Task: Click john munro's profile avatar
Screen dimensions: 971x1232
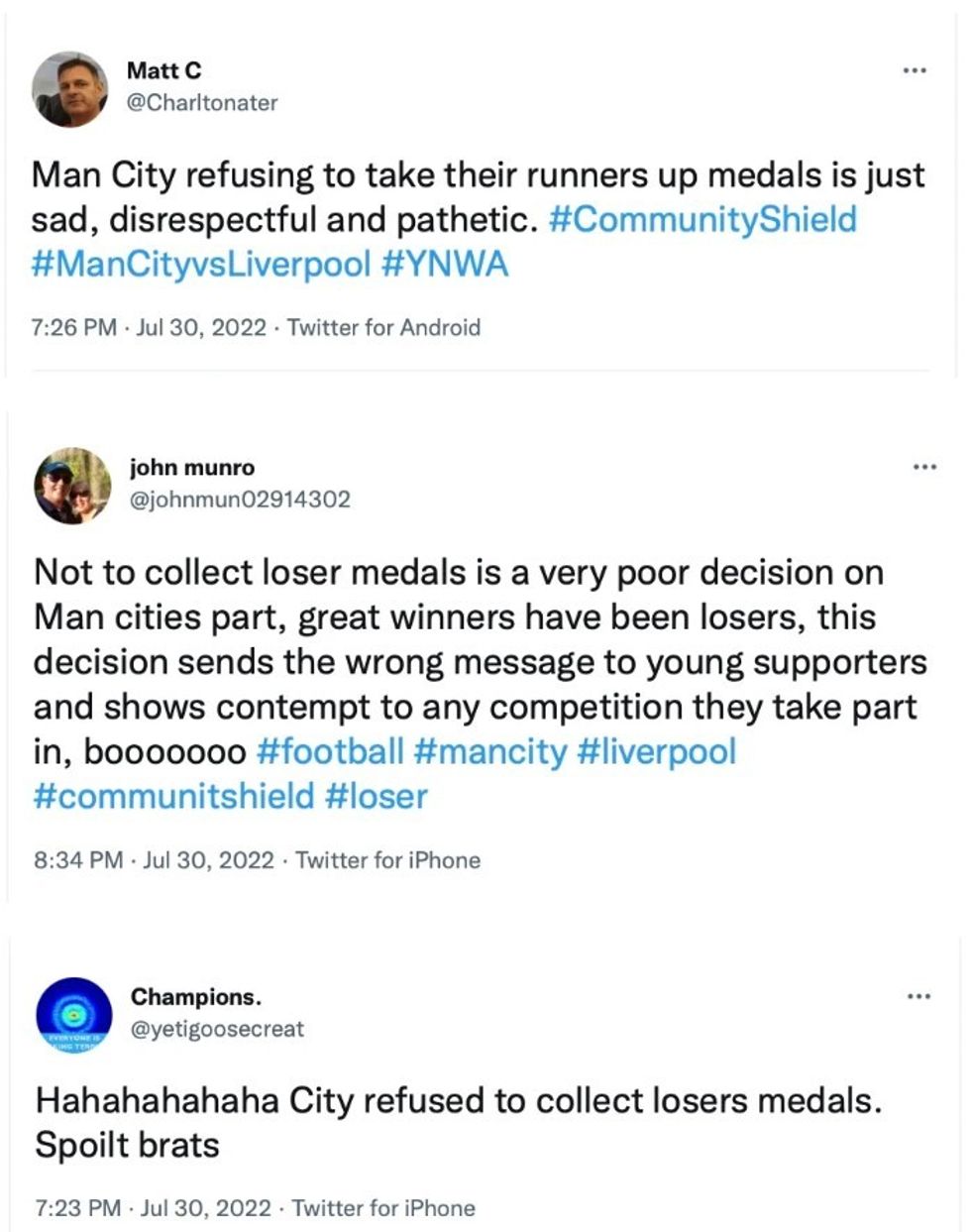Action: [71, 486]
